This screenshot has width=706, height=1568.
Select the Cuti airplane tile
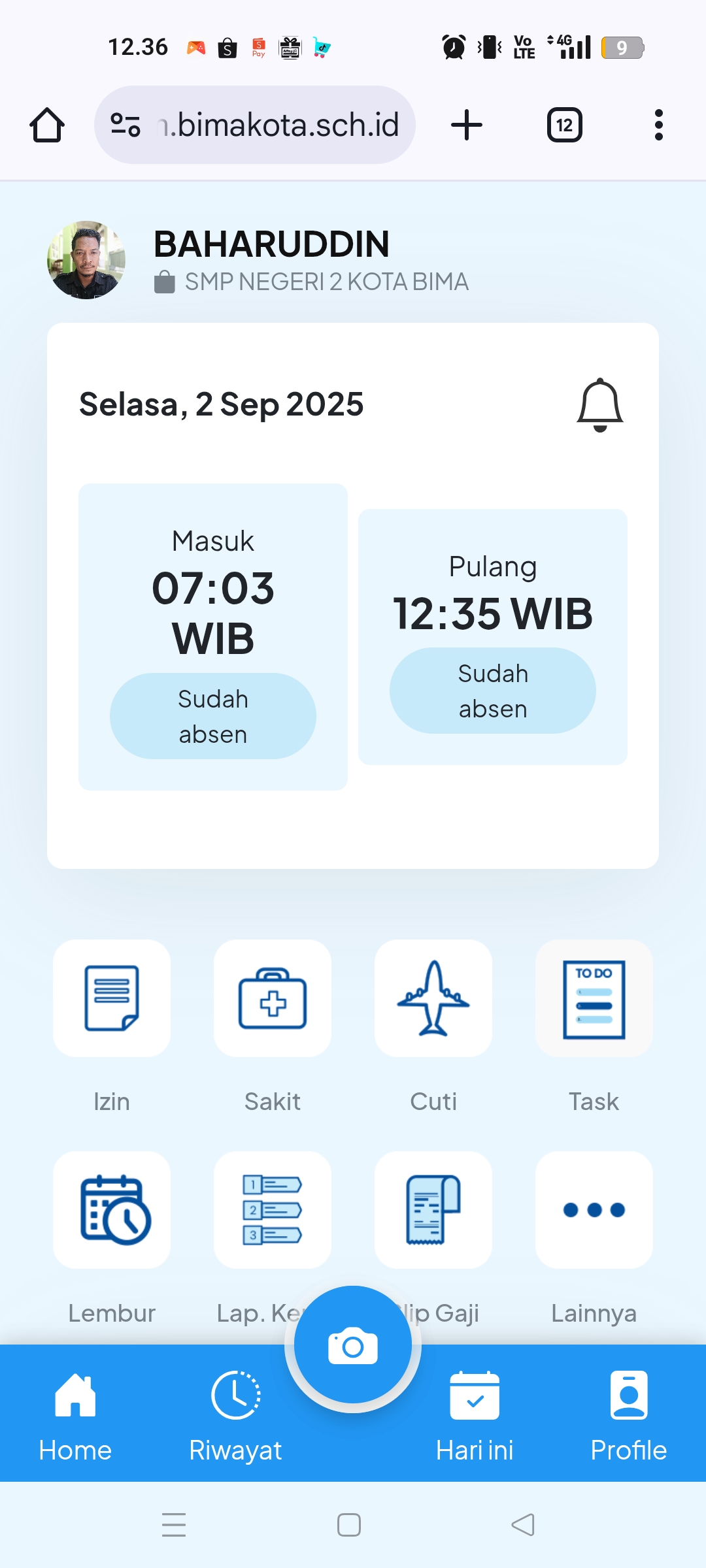click(433, 998)
